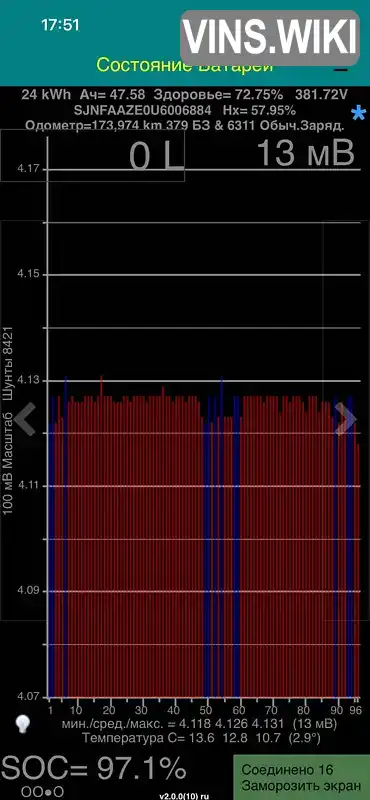The image size is (370, 800).
Task: Open the menu icon in the header
Action: [x=341, y=69]
